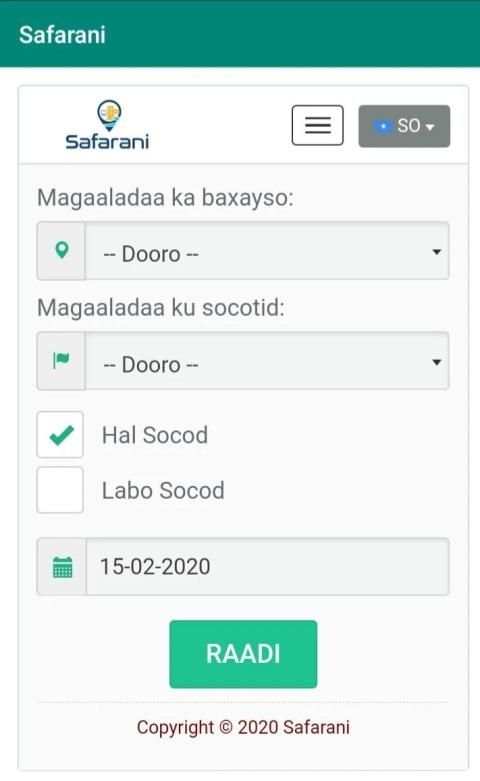Open the SO language dropdown
Screen dimensions: 480x781
pyautogui.click(x=404, y=126)
